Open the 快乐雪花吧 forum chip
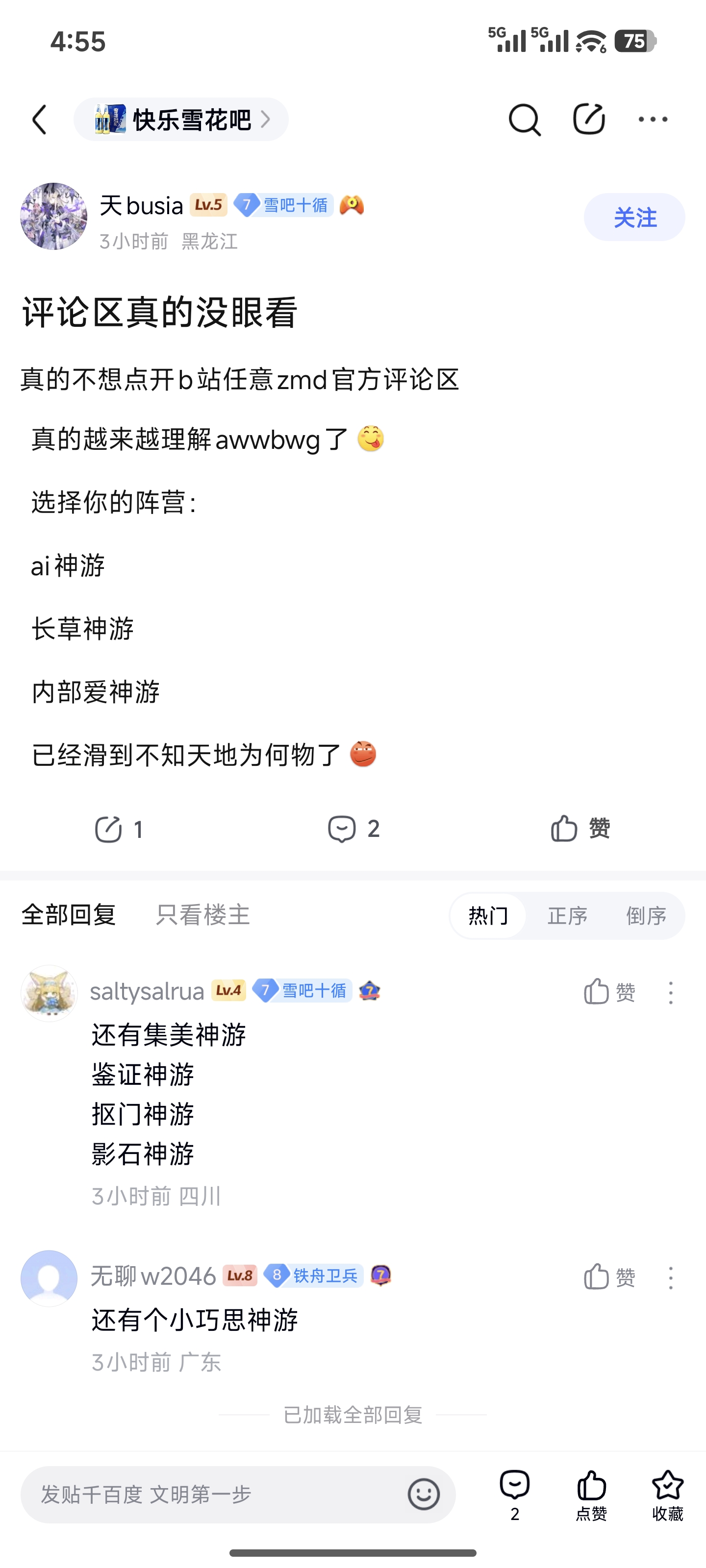 click(181, 119)
